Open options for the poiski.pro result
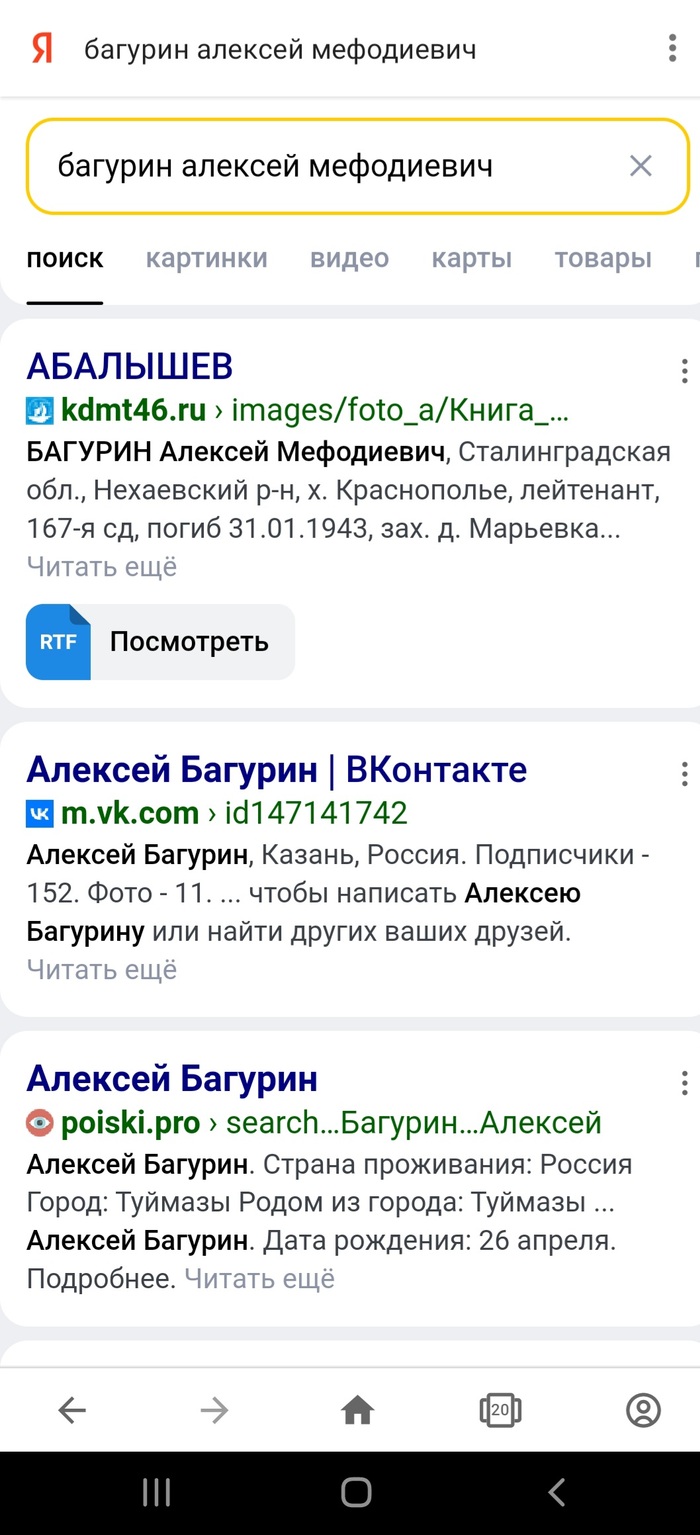700x1535 pixels. (684, 1083)
